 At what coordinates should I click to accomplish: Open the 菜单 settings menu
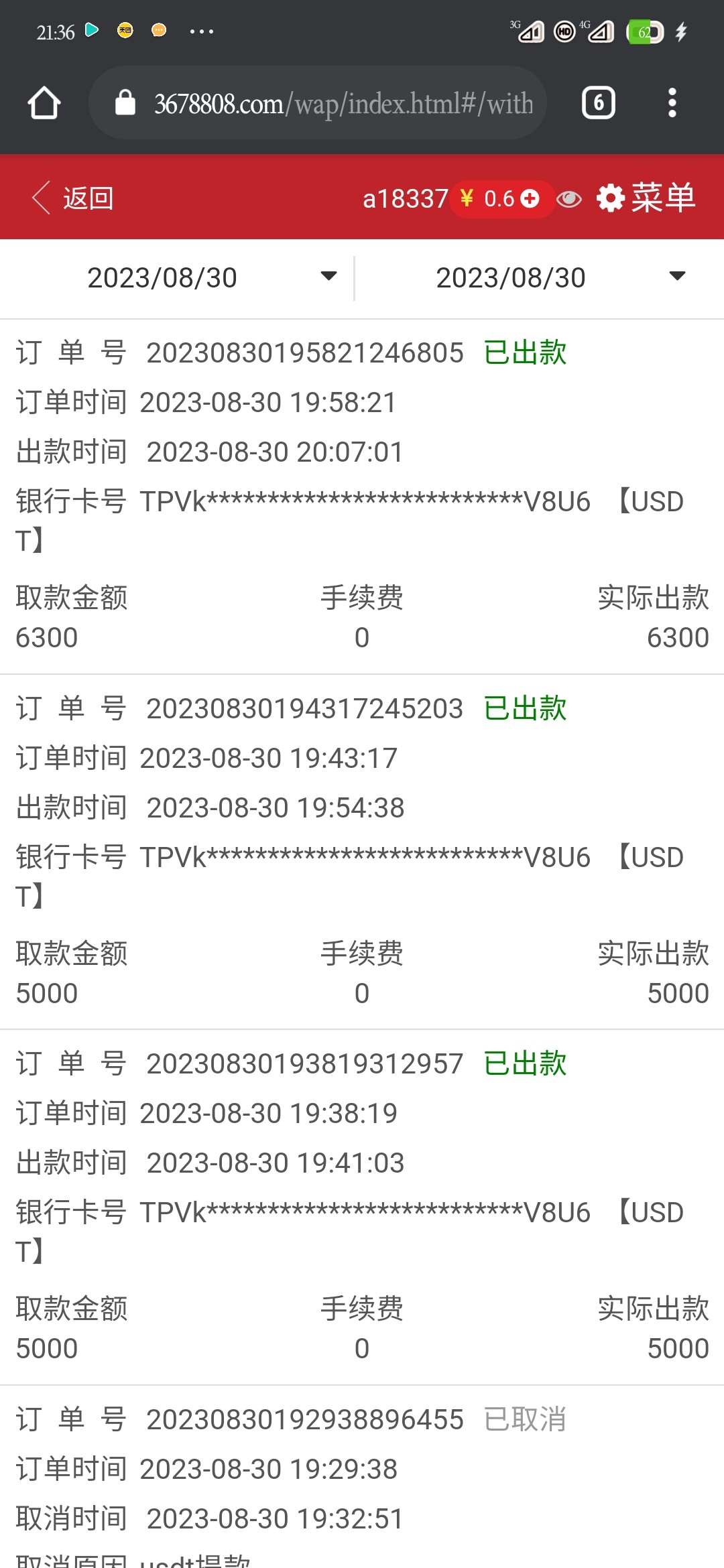(x=646, y=198)
